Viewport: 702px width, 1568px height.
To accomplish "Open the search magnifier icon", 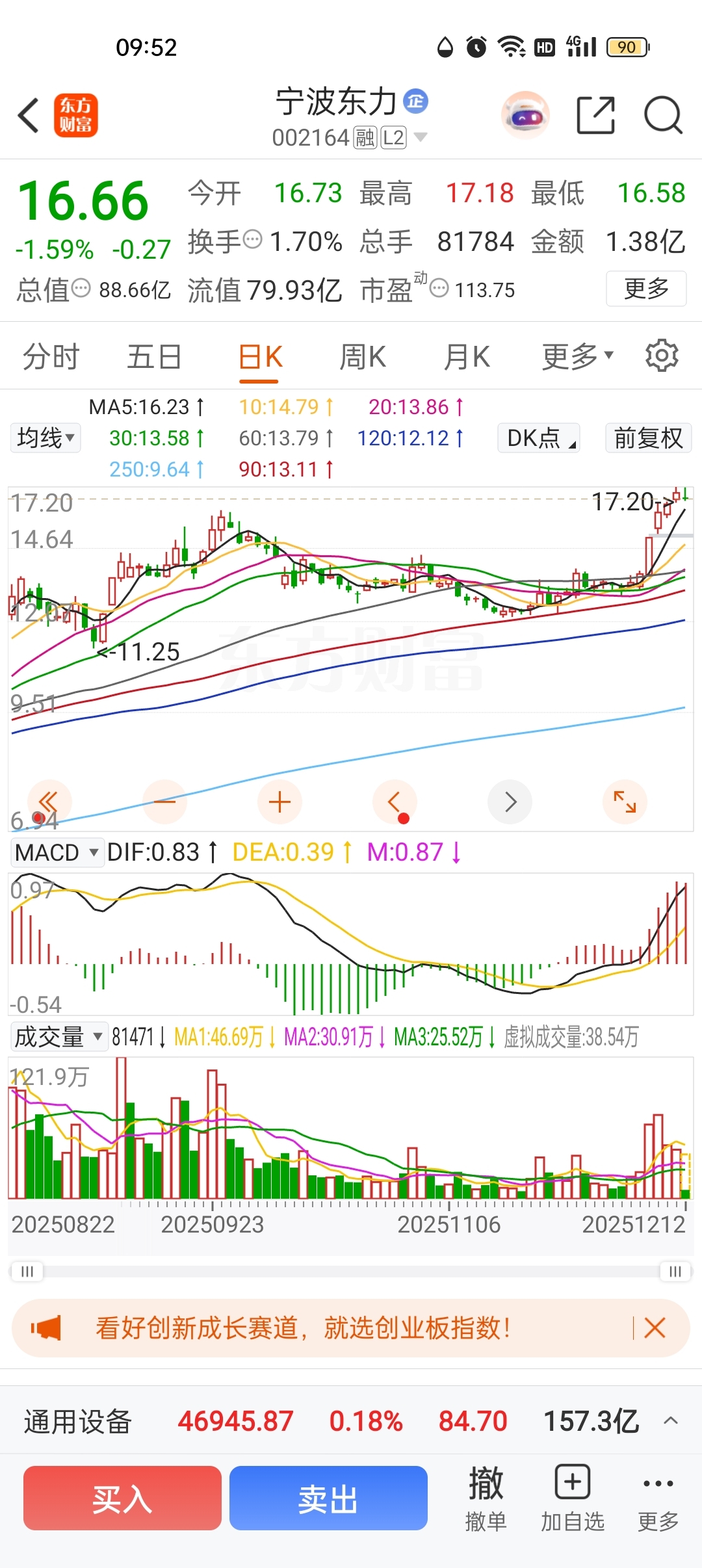I will pos(662,116).
